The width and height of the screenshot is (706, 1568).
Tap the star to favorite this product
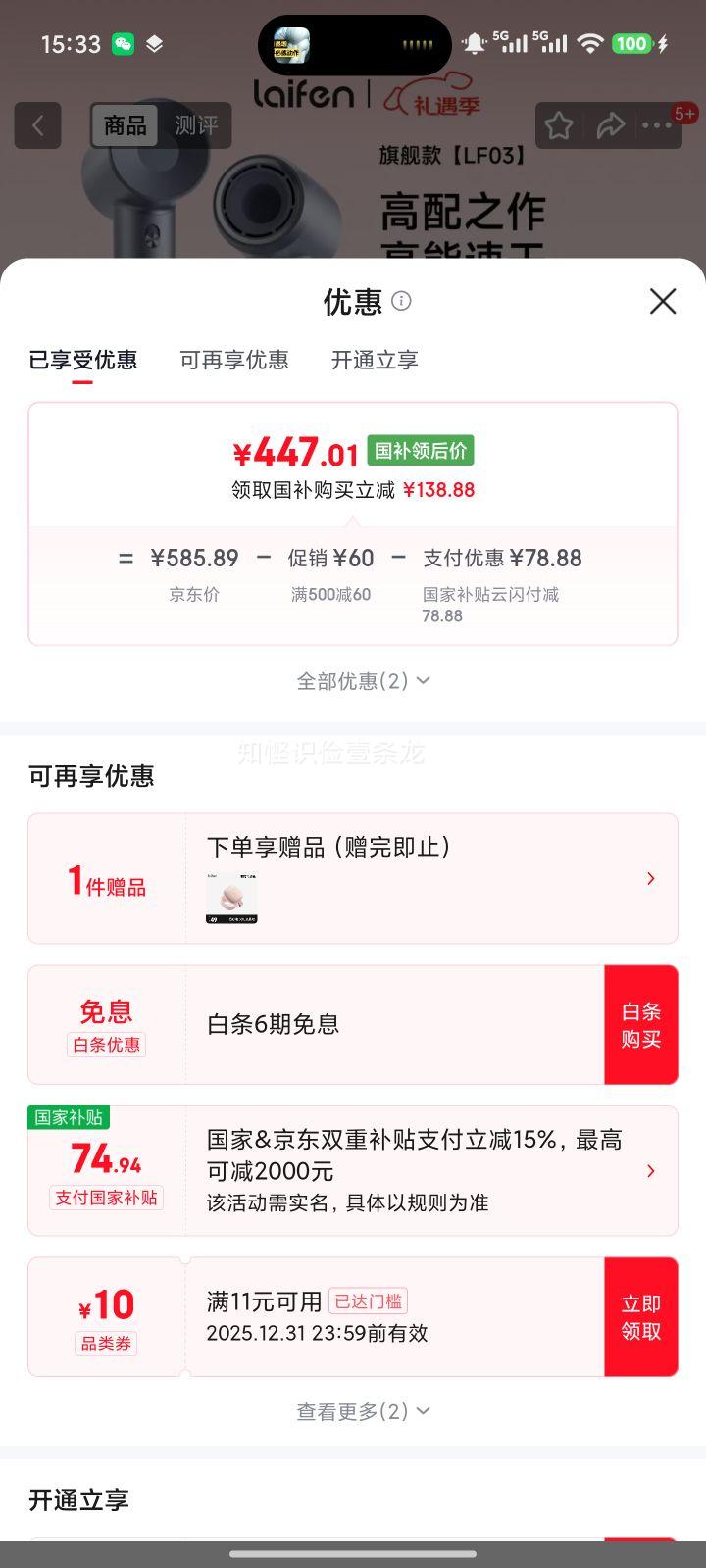559,125
